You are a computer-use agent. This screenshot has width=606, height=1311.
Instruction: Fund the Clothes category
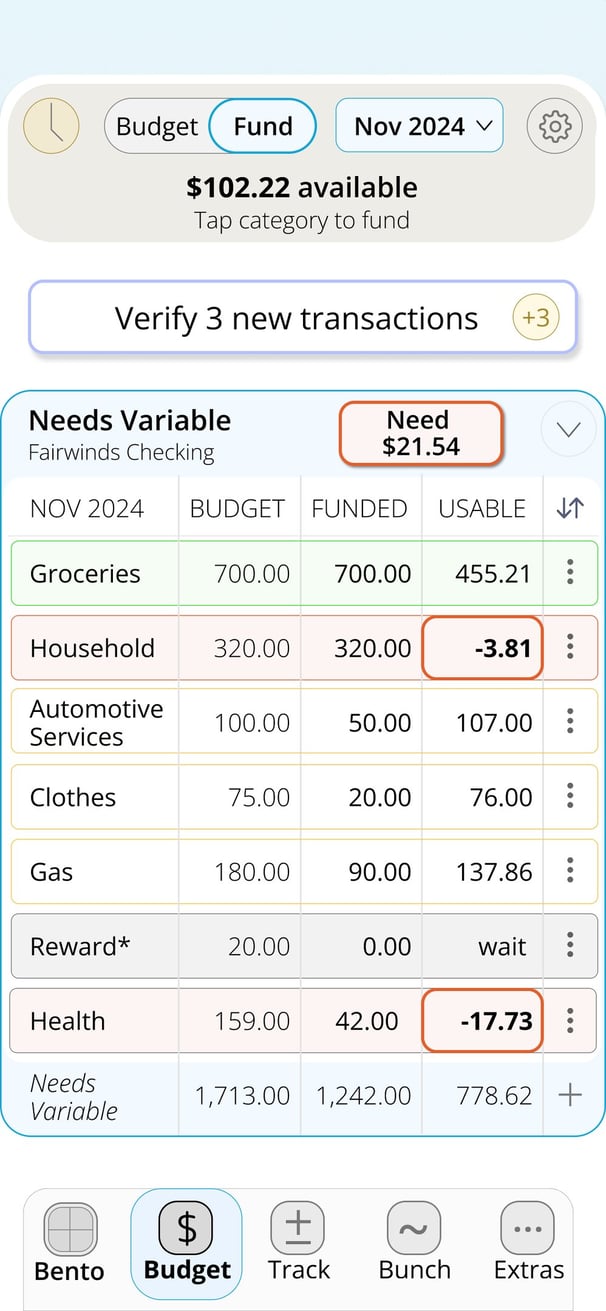[x=304, y=797]
